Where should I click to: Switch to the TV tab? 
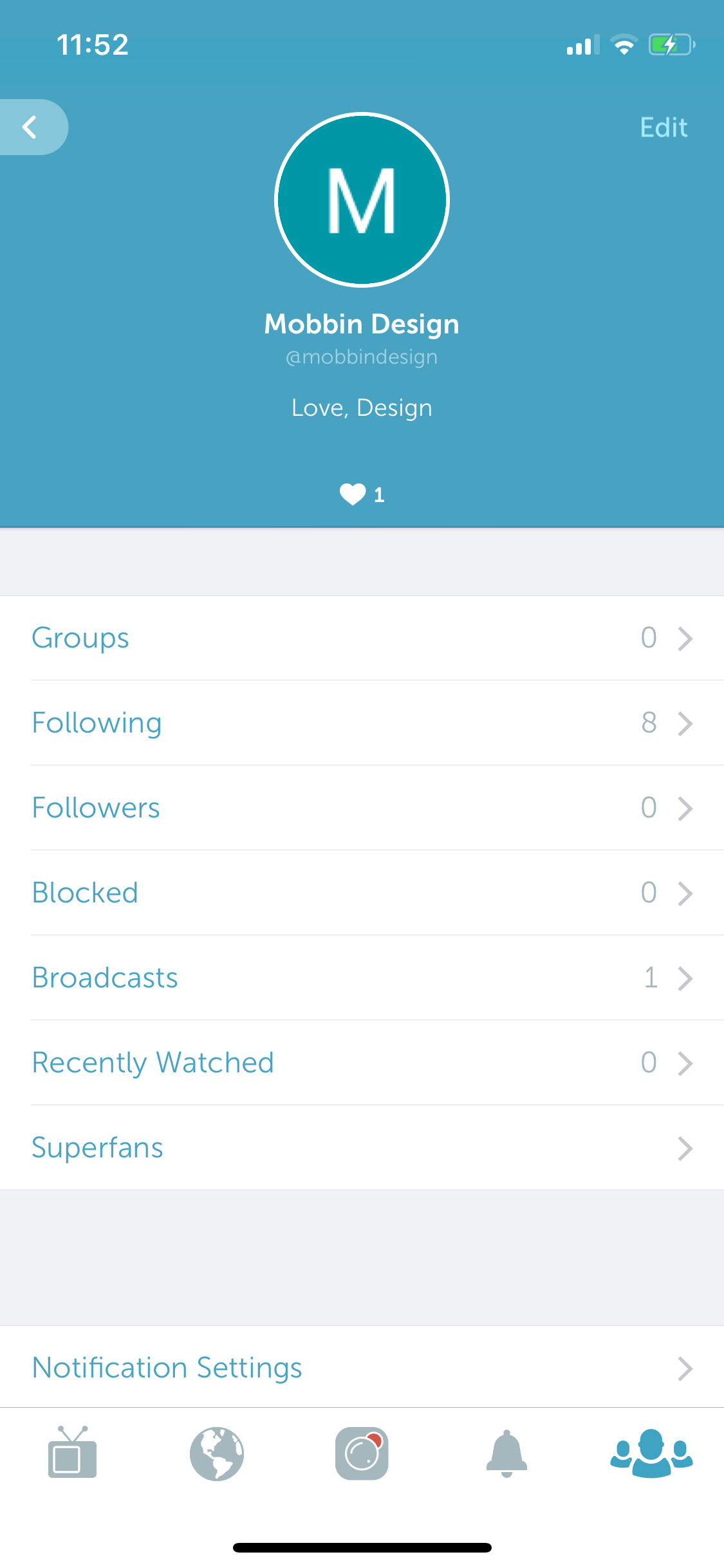click(72, 1452)
